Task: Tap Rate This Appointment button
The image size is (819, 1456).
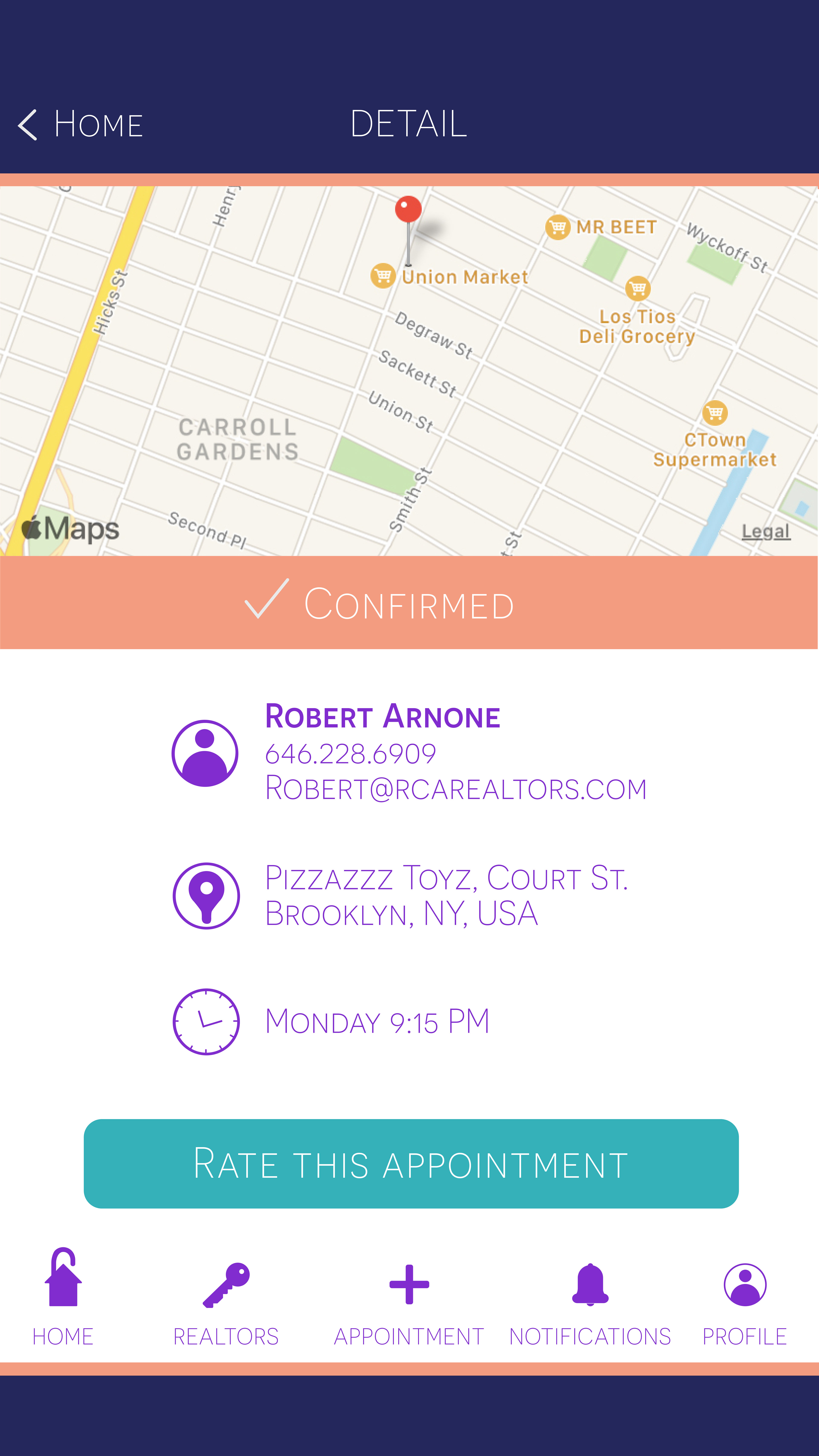Action: [x=411, y=1164]
